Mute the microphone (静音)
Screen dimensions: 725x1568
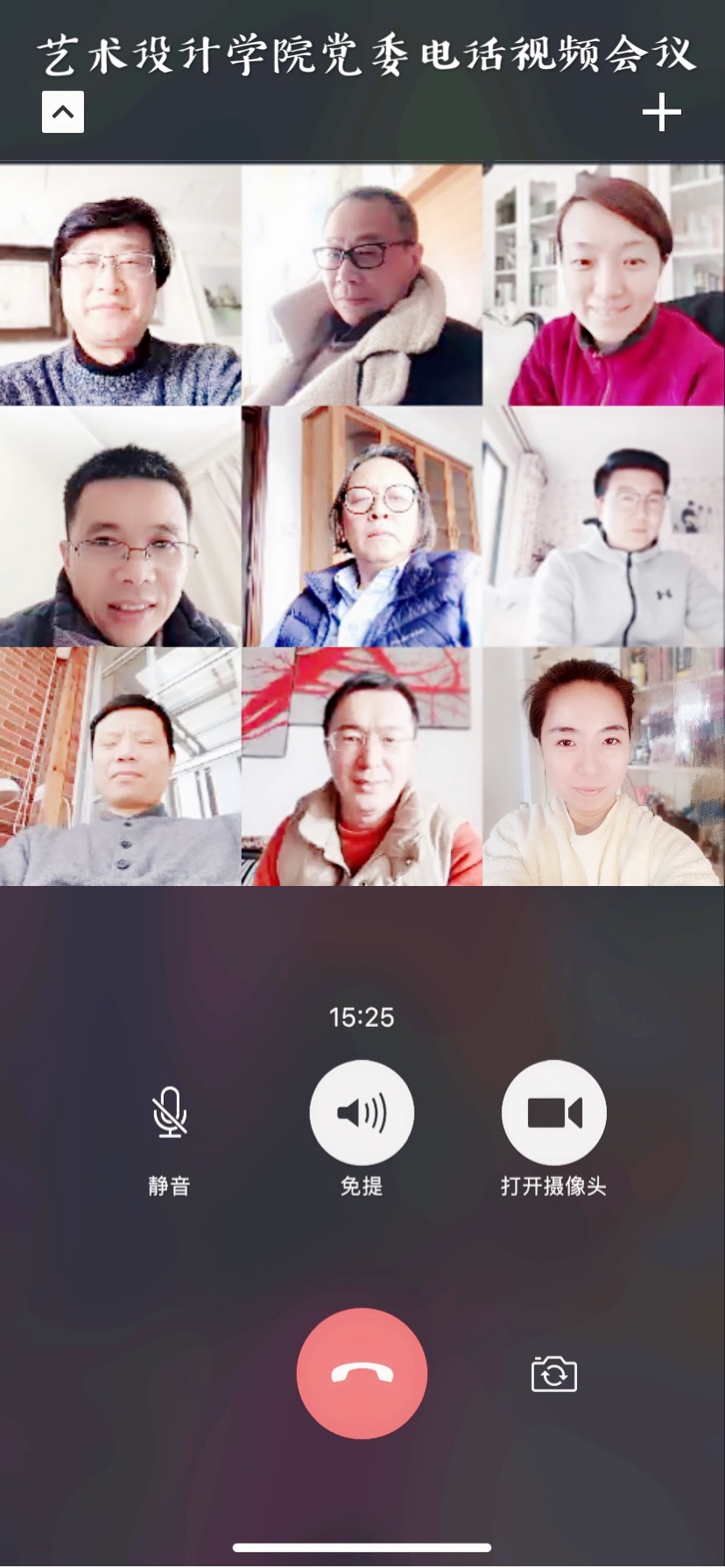coord(169,1113)
